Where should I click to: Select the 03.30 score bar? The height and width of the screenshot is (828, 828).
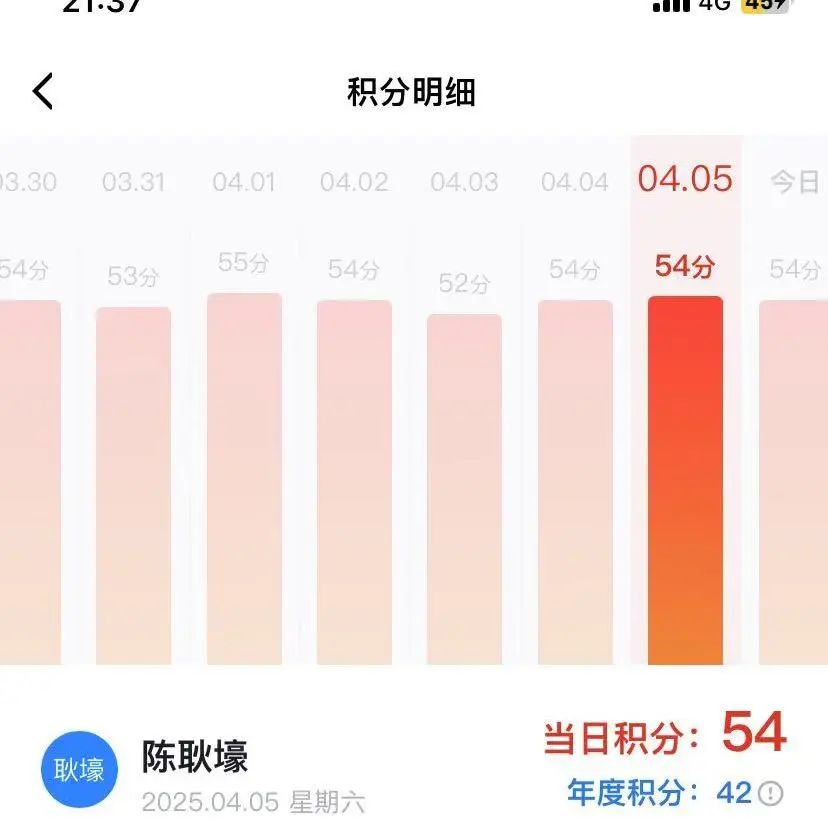(x=28, y=481)
